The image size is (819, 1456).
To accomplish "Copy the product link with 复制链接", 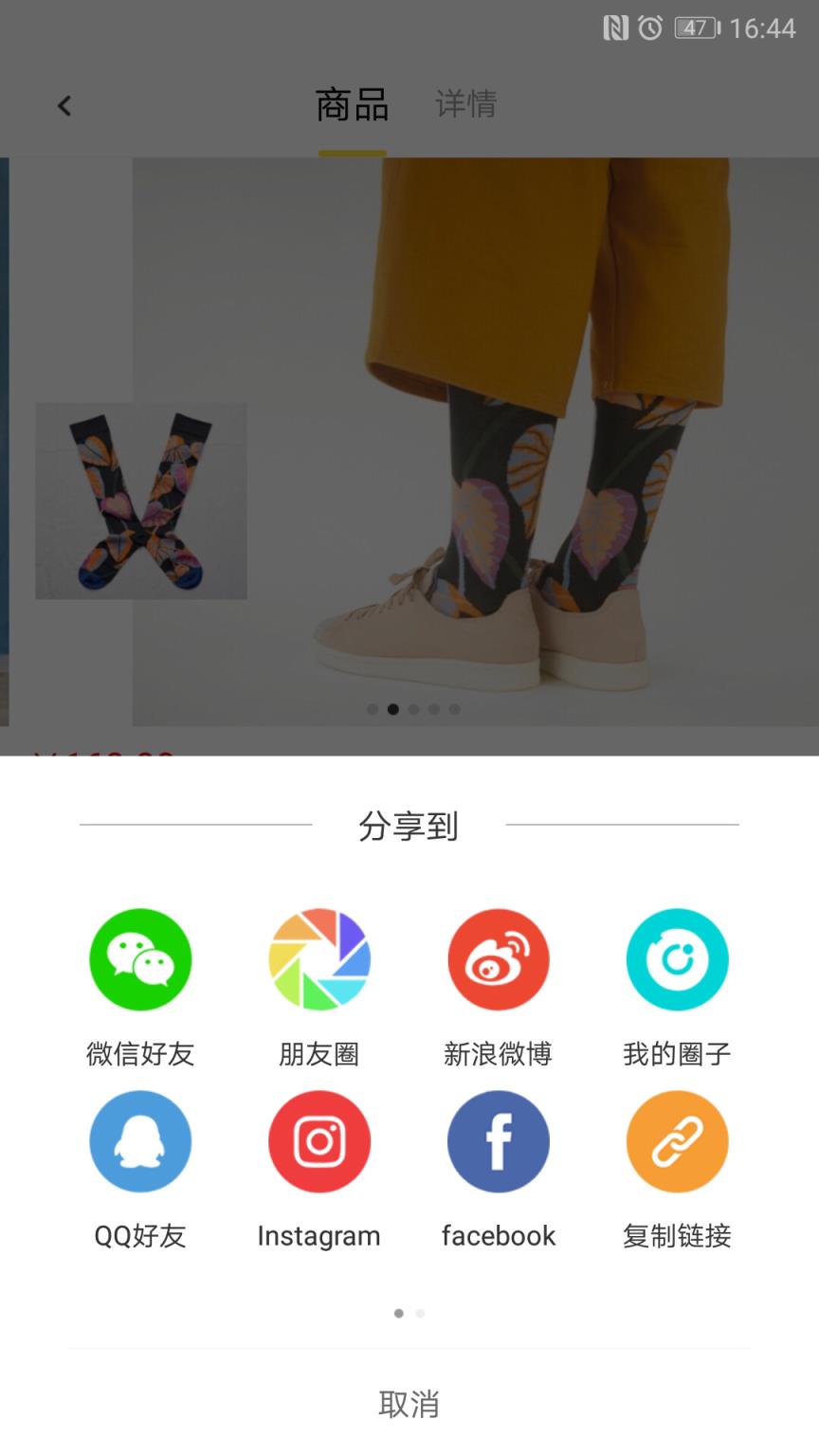I will (x=677, y=1141).
